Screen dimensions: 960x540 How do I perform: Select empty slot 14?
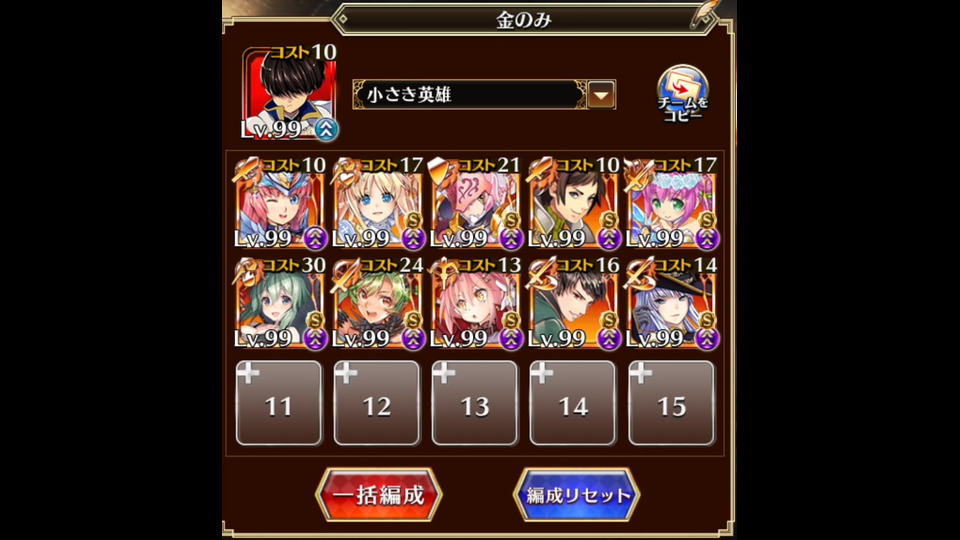coord(573,402)
